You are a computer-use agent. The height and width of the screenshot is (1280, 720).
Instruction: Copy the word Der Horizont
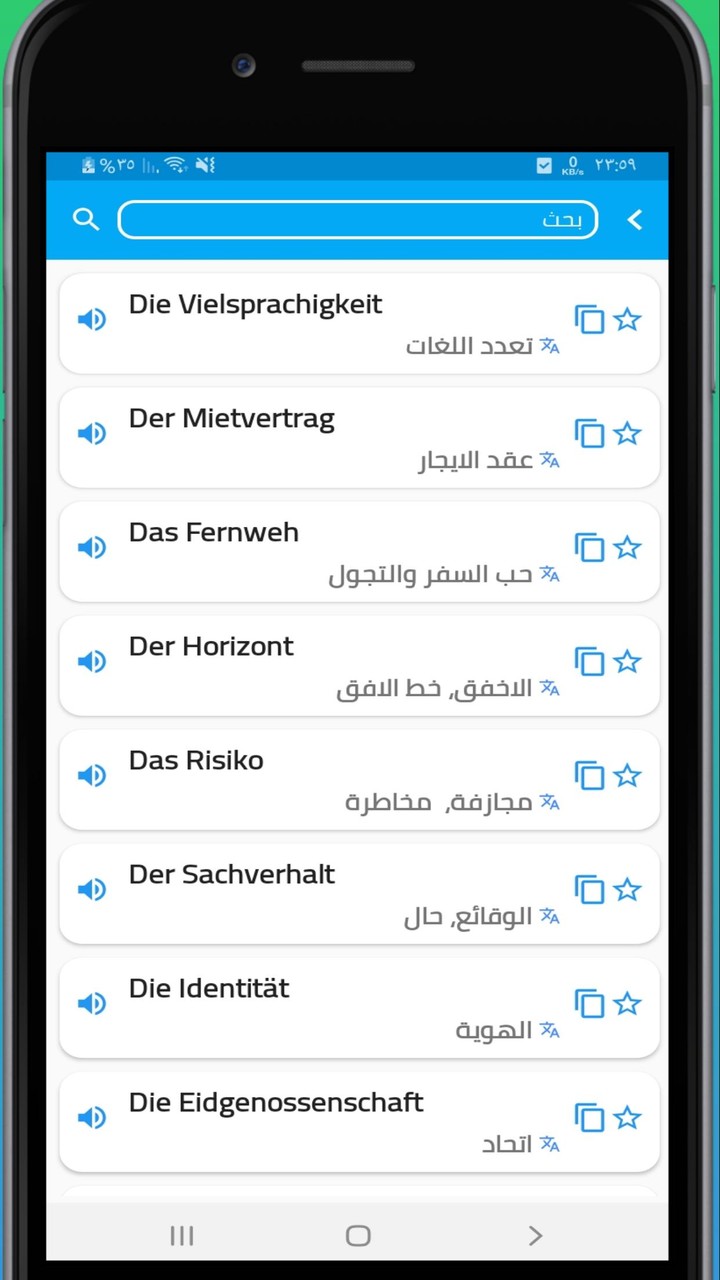click(x=590, y=661)
